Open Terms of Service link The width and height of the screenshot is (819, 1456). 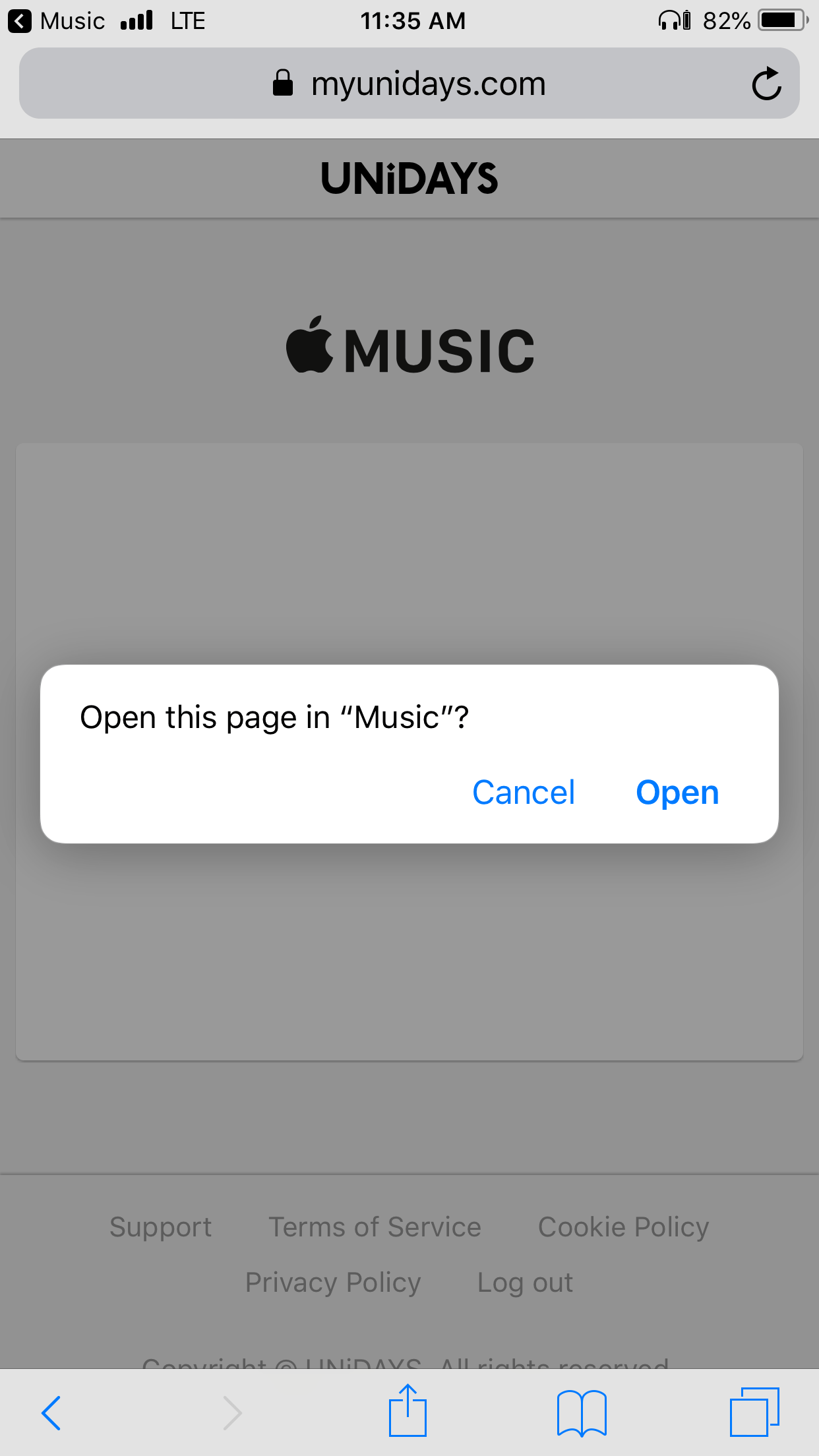[375, 1227]
